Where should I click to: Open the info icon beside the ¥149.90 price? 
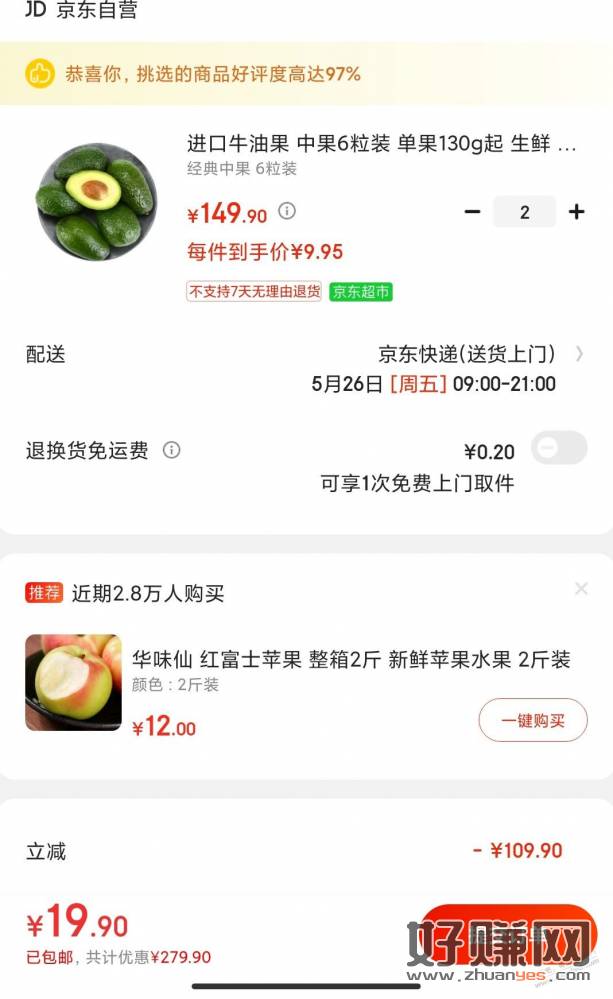(287, 211)
